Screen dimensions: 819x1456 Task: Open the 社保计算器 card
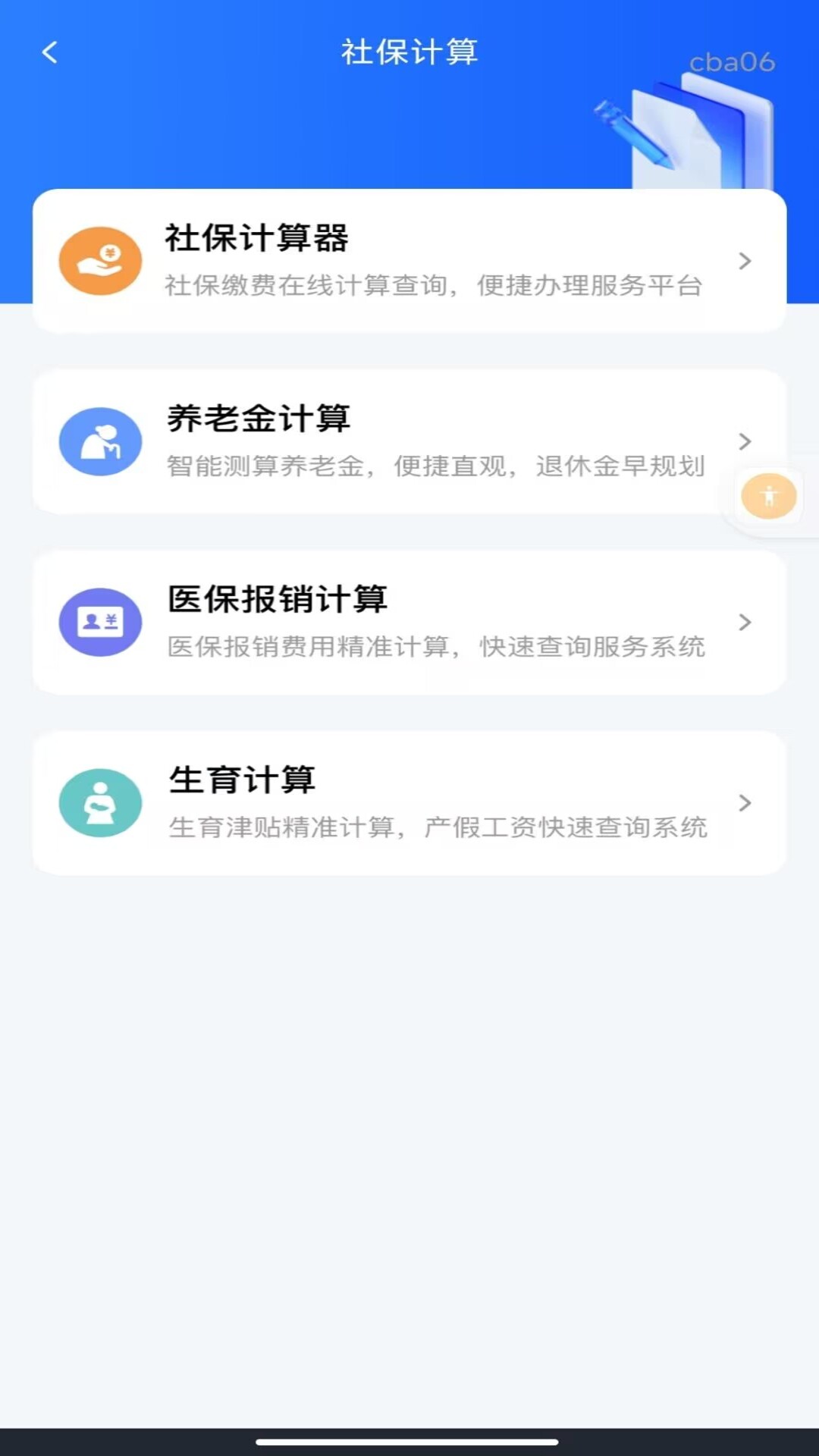[409, 260]
